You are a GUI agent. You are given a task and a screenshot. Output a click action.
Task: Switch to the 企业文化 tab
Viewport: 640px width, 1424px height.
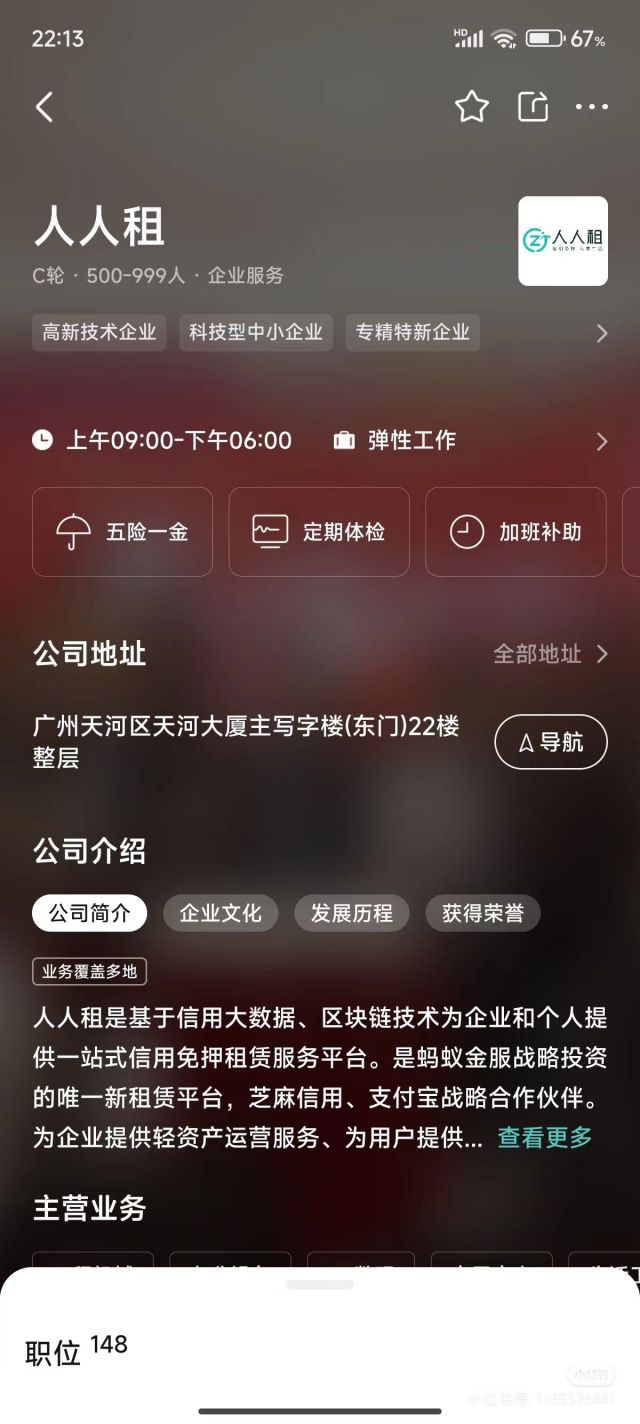coord(220,913)
